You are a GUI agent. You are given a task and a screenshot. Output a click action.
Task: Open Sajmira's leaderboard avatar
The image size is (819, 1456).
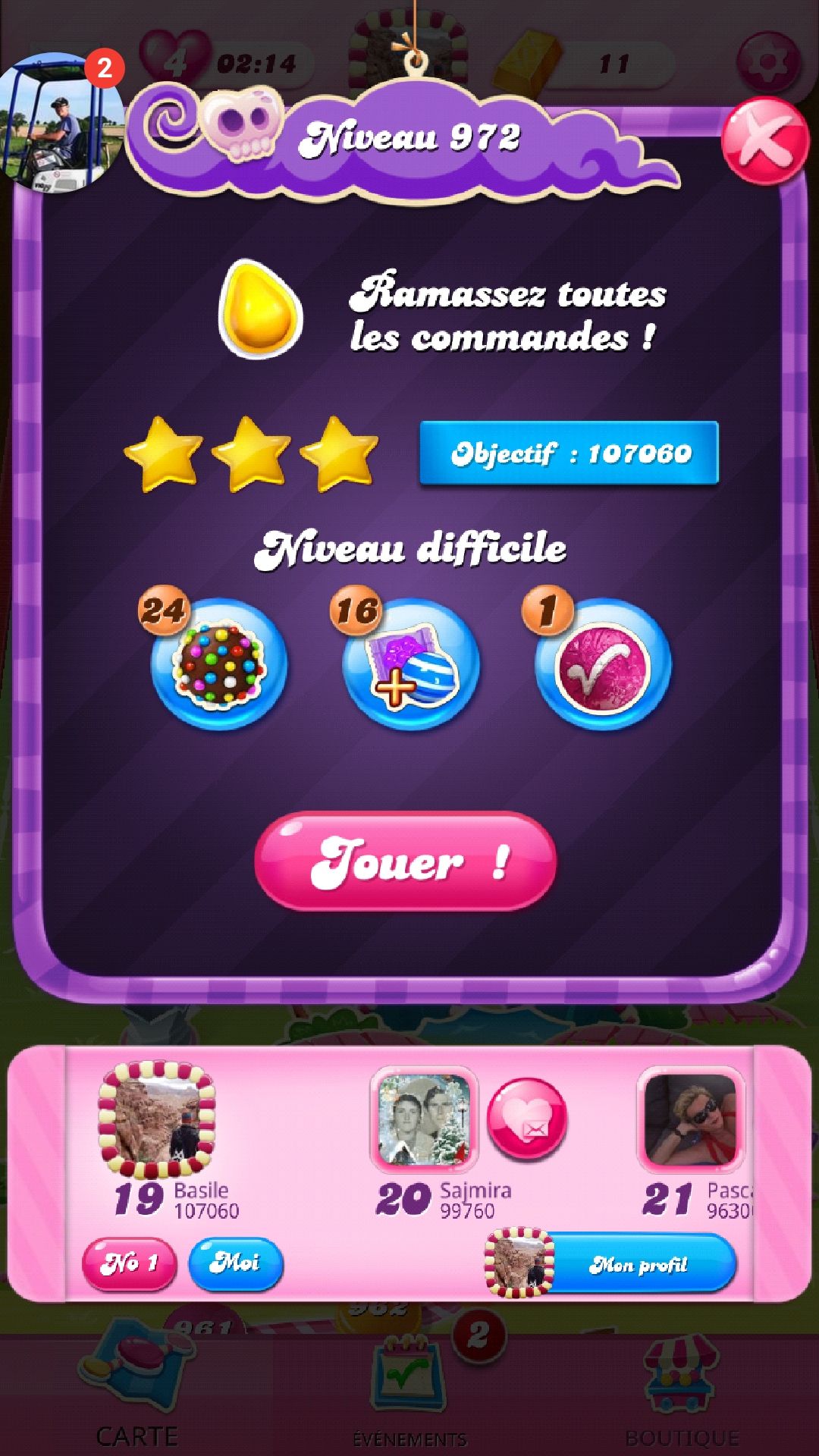[x=424, y=1119]
